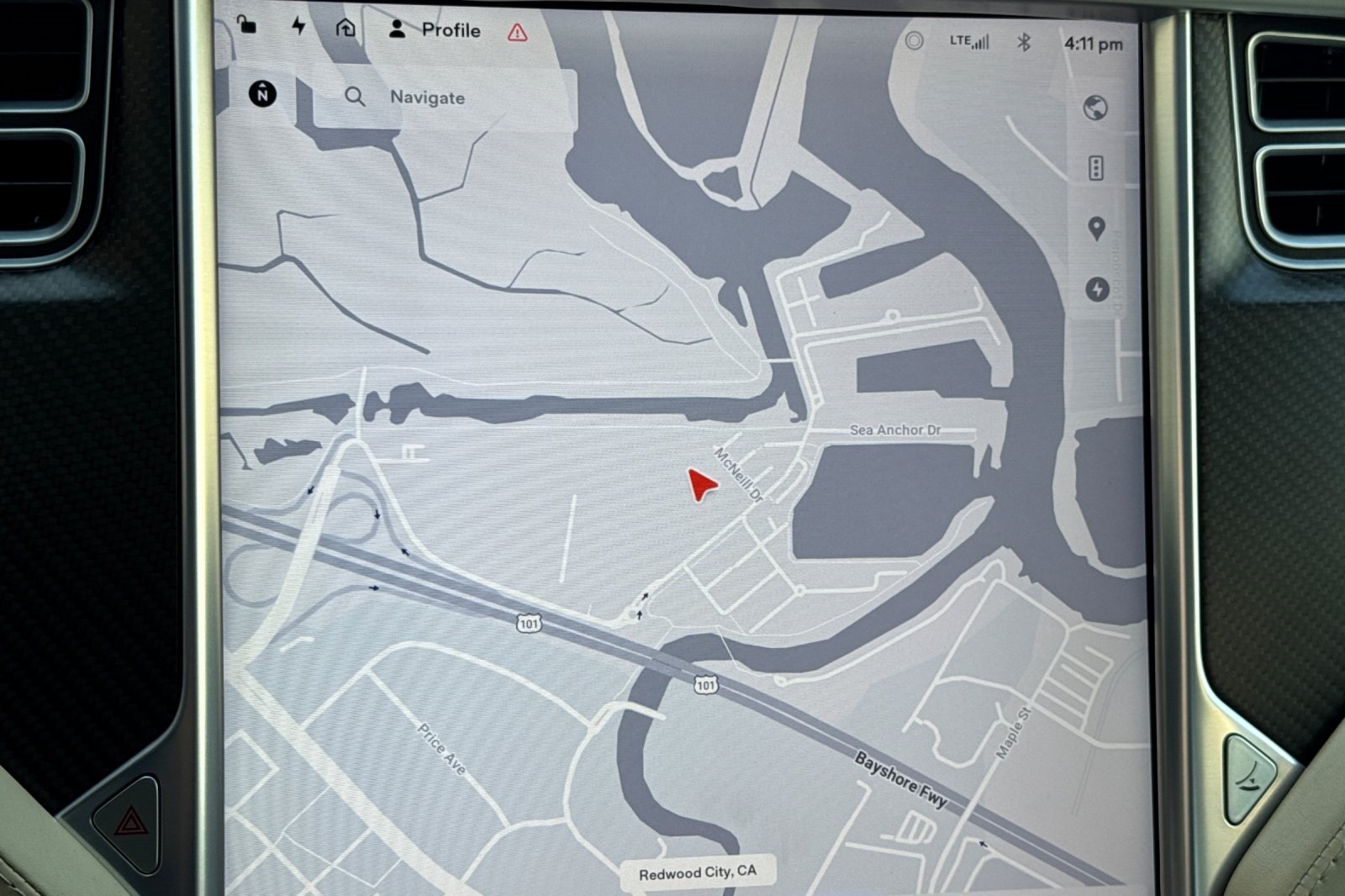1345x896 pixels.
Task: Tap the north-up compass icon
Action: pyautogui.click(x=263, y=93)
